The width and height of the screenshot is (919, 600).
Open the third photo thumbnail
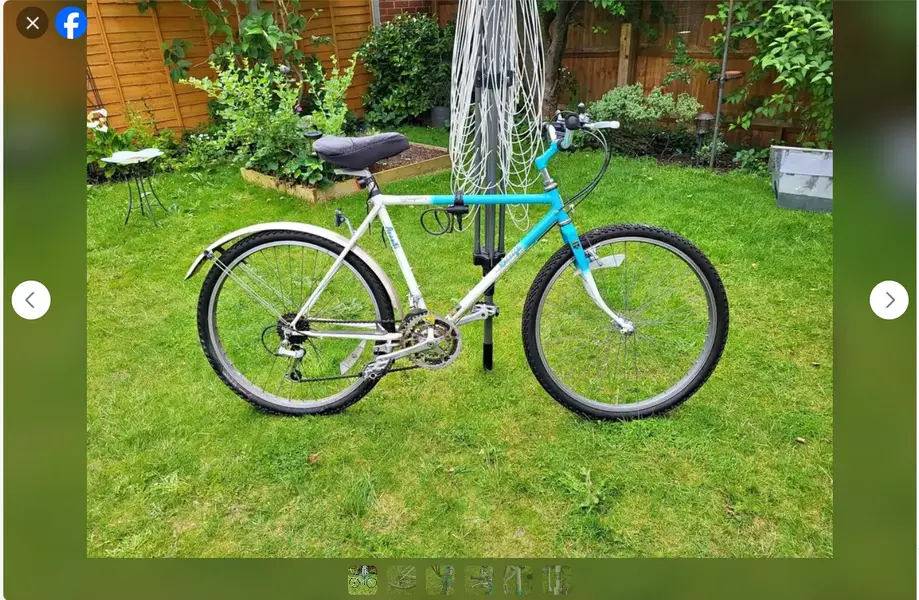(440, 580)
